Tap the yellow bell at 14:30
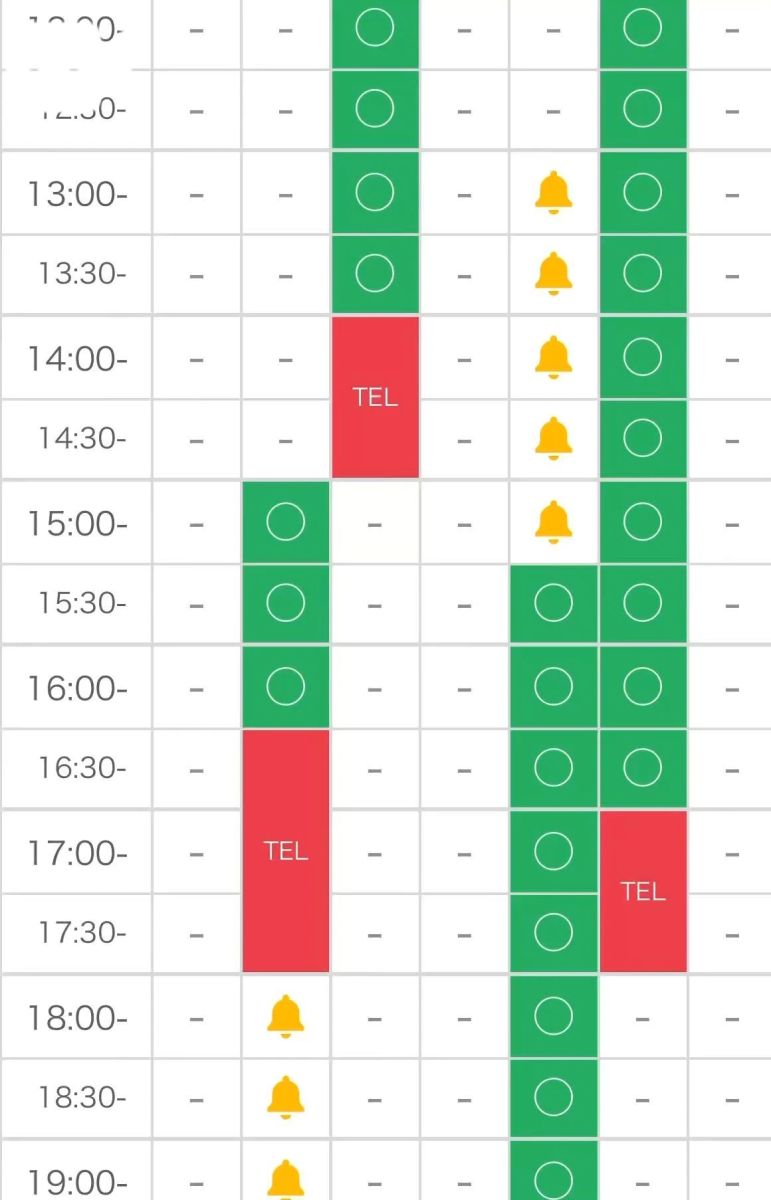Viewport: 771px width, 1200px height. pyautogui.click(x=553, y=438)
